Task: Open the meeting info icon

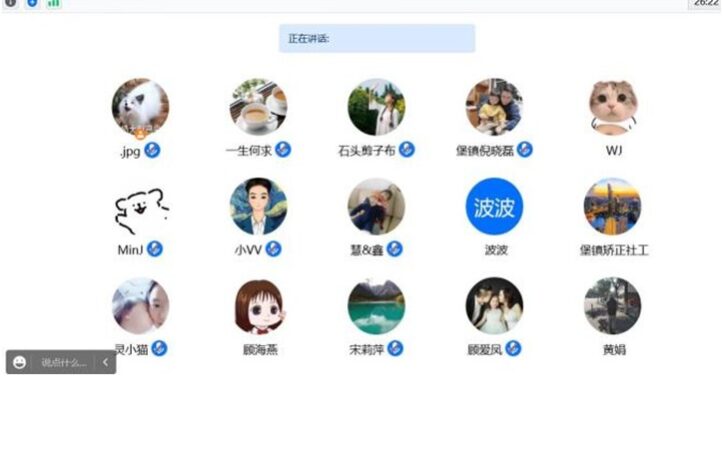Action: click(x=10, y=4)
